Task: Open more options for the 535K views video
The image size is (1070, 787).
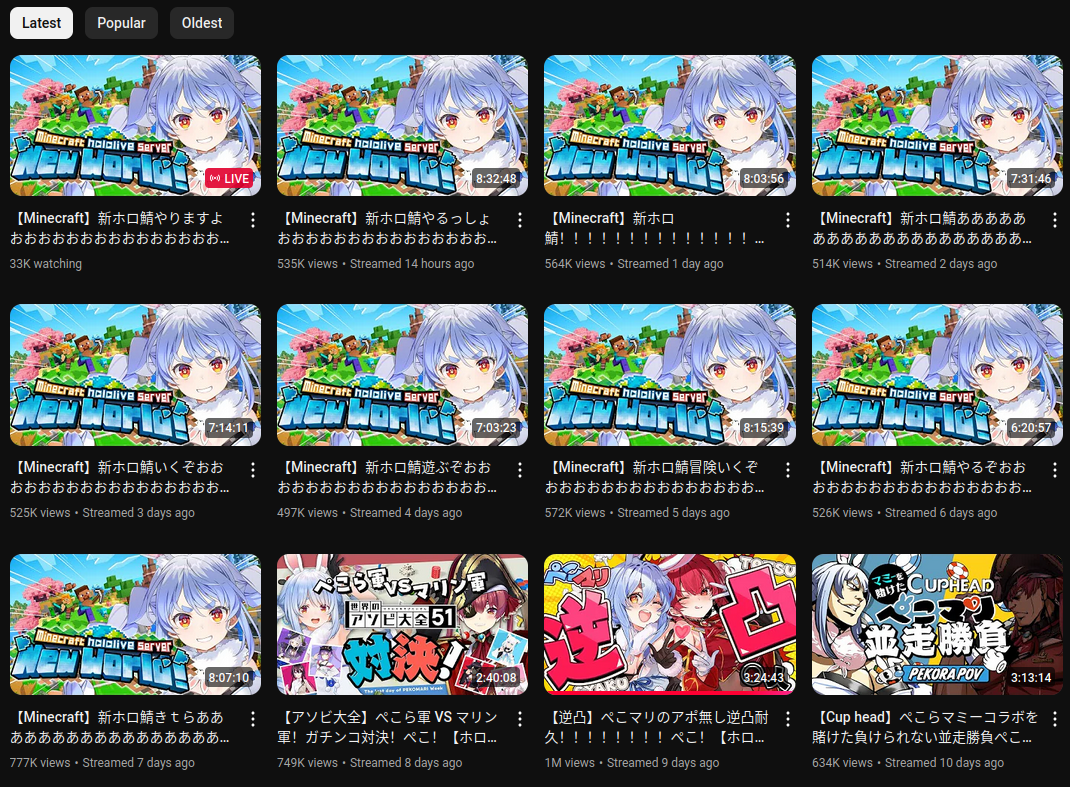Action: 520,219
